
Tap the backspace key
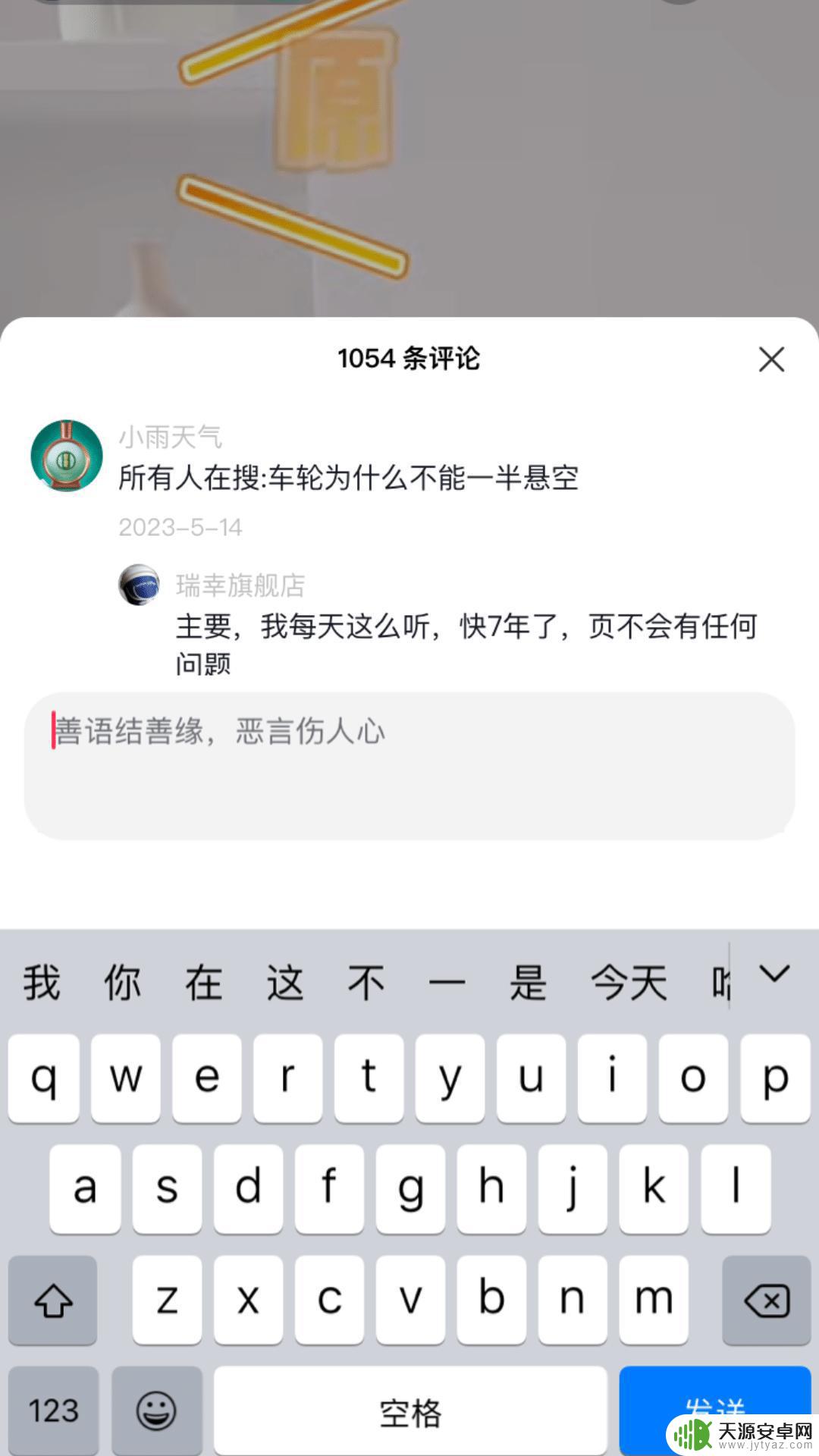[x=766, y=1300]
